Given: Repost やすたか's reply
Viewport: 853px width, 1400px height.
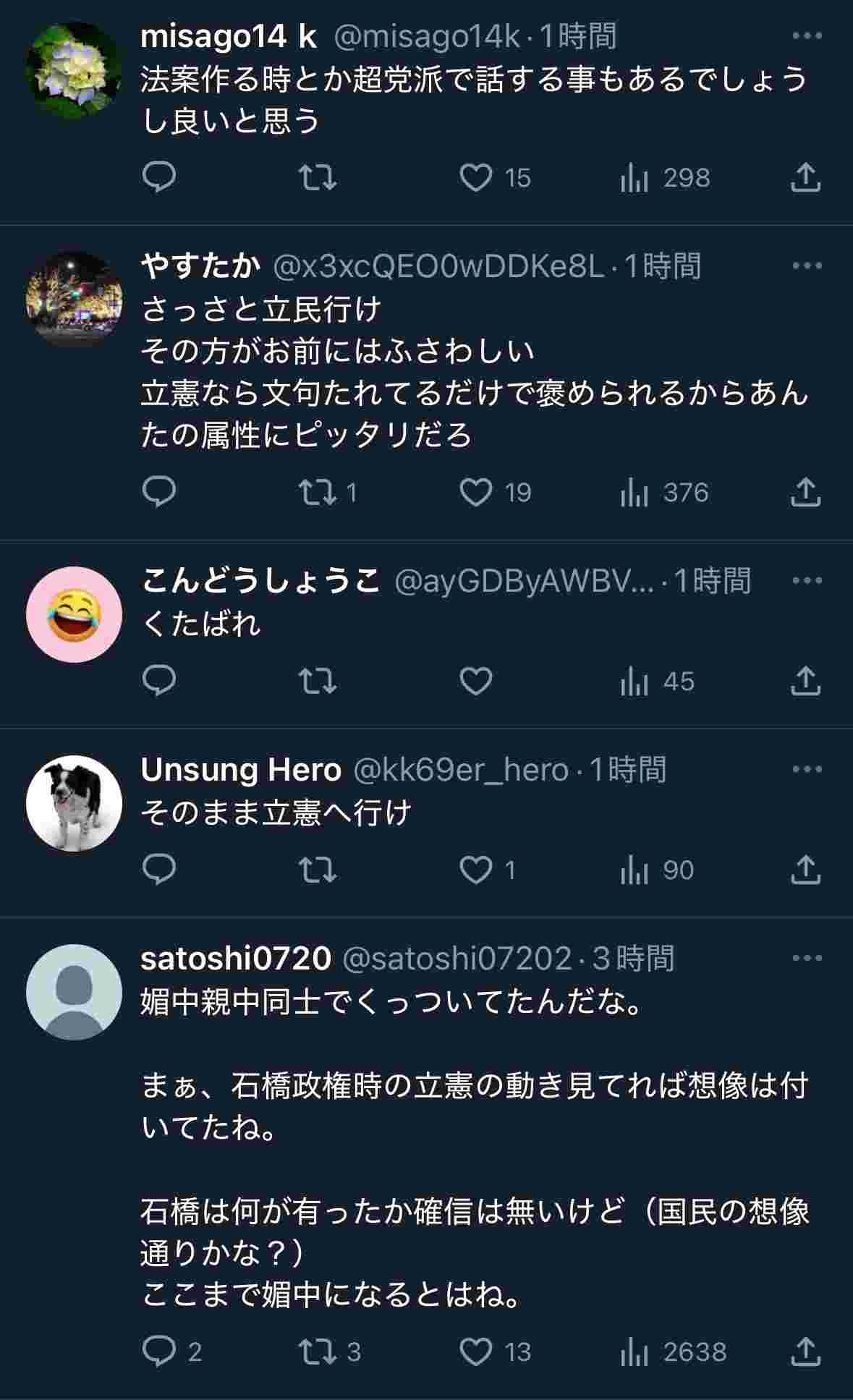Looking at the screenshot, I should [x=318, y=493].
